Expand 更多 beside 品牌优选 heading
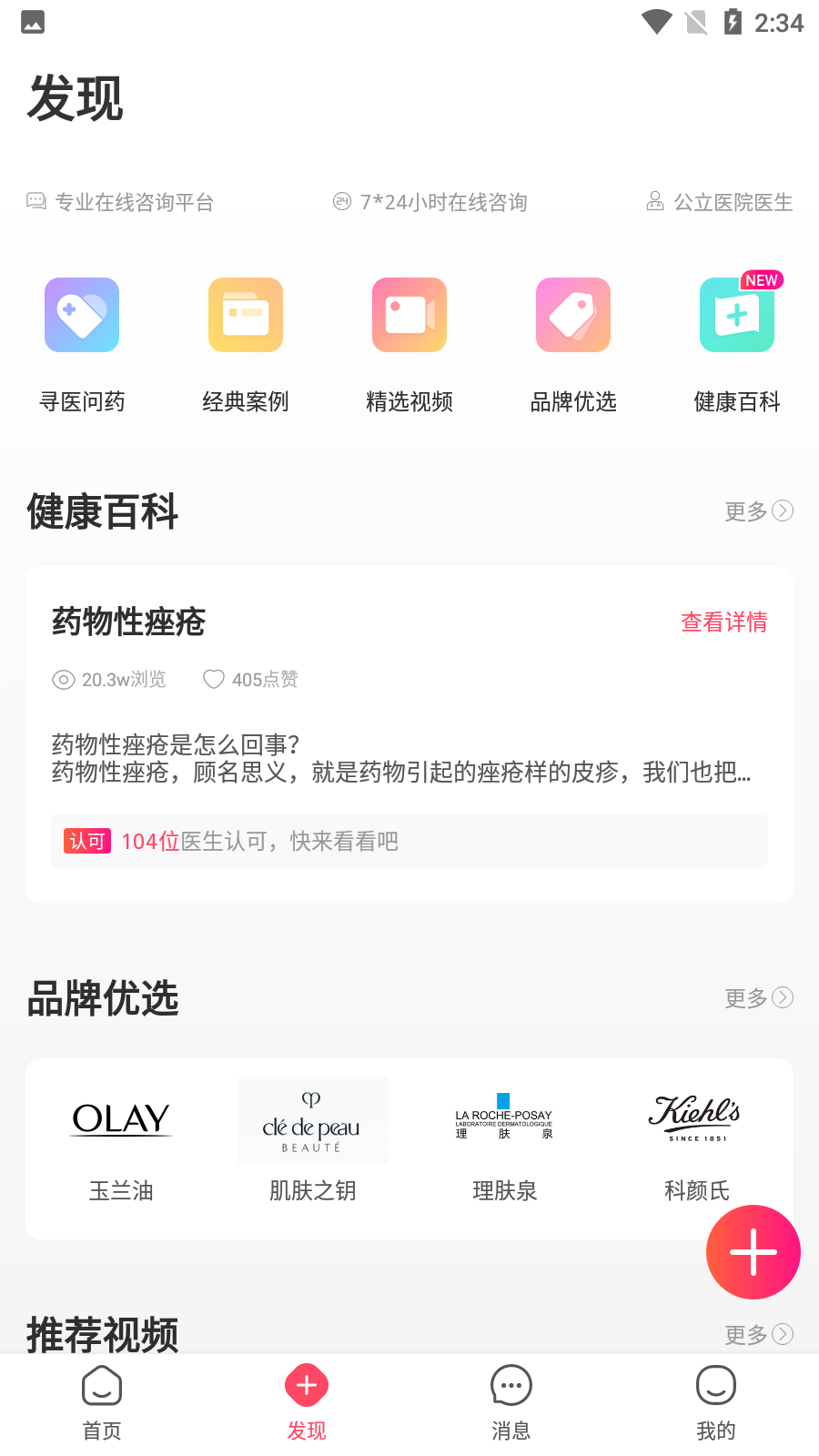 pos(758,997)
